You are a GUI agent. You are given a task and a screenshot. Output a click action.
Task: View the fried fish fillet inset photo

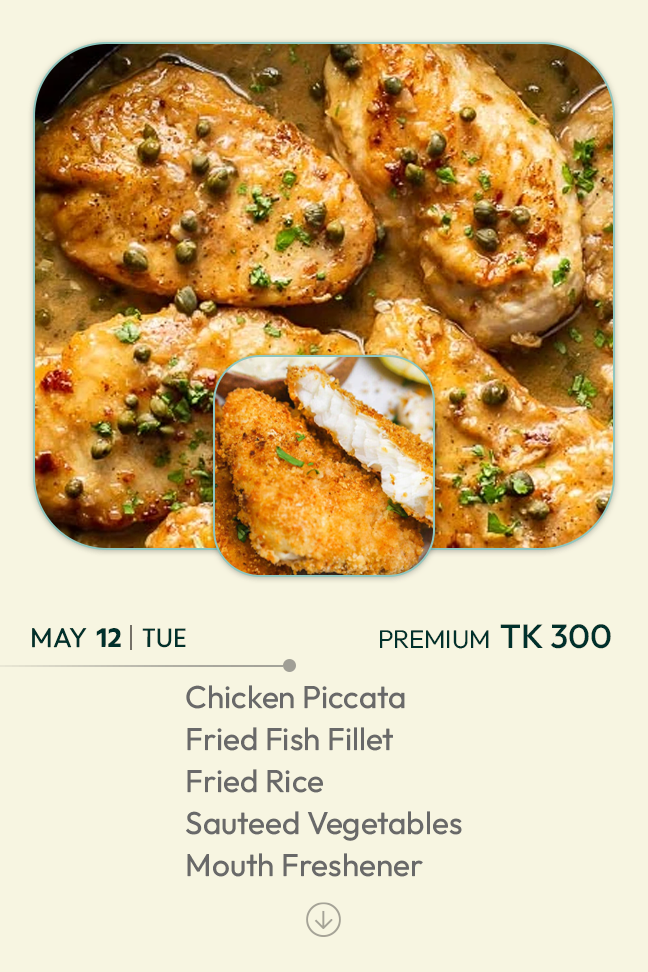pyautogui.click(x=324, y=466)
